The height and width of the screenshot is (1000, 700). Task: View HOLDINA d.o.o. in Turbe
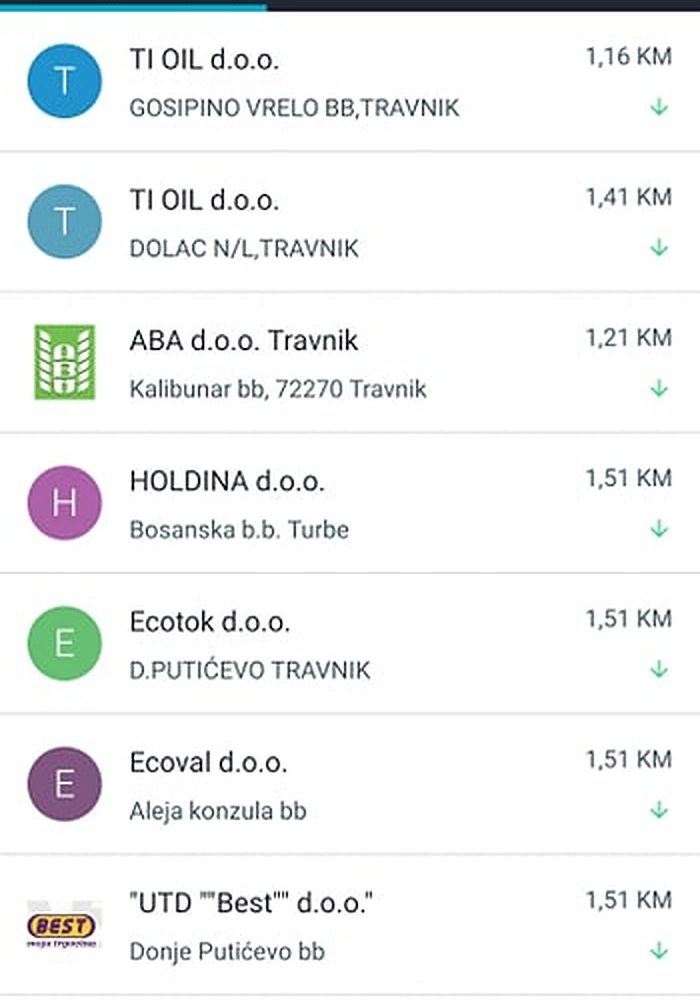pos(300,503)
